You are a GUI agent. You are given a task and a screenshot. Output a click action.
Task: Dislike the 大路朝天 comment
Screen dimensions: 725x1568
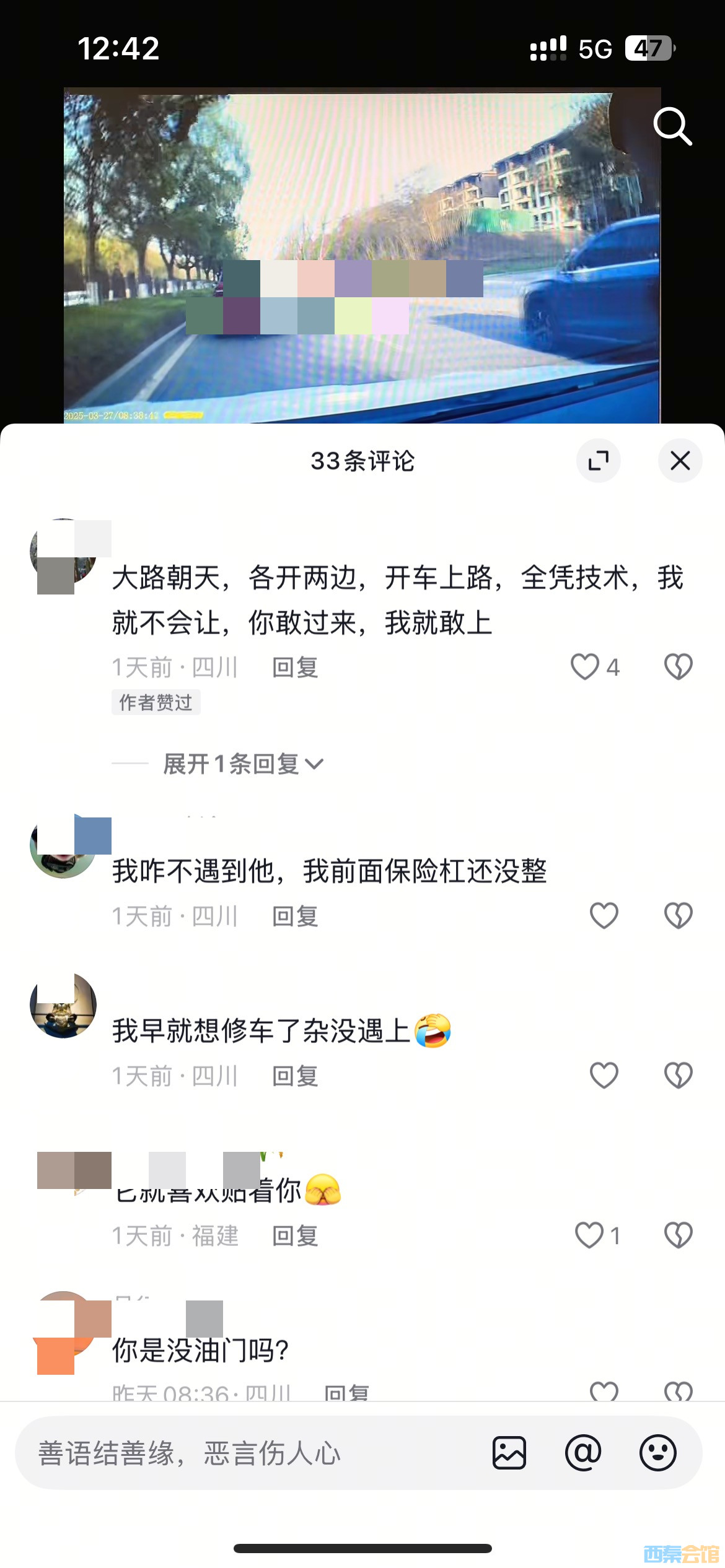click(678, 667)
